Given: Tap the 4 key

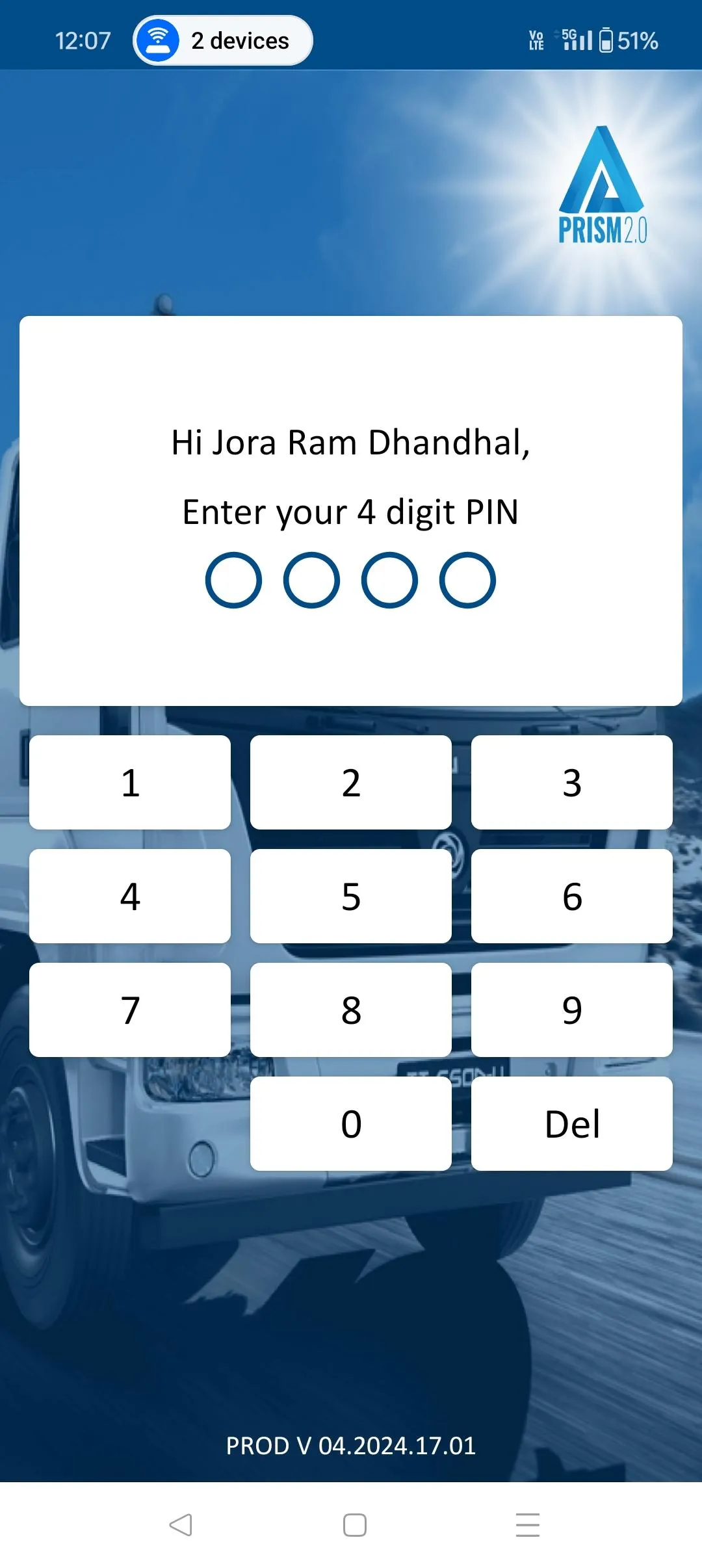Looking at the screenshot, I should 130,896.
